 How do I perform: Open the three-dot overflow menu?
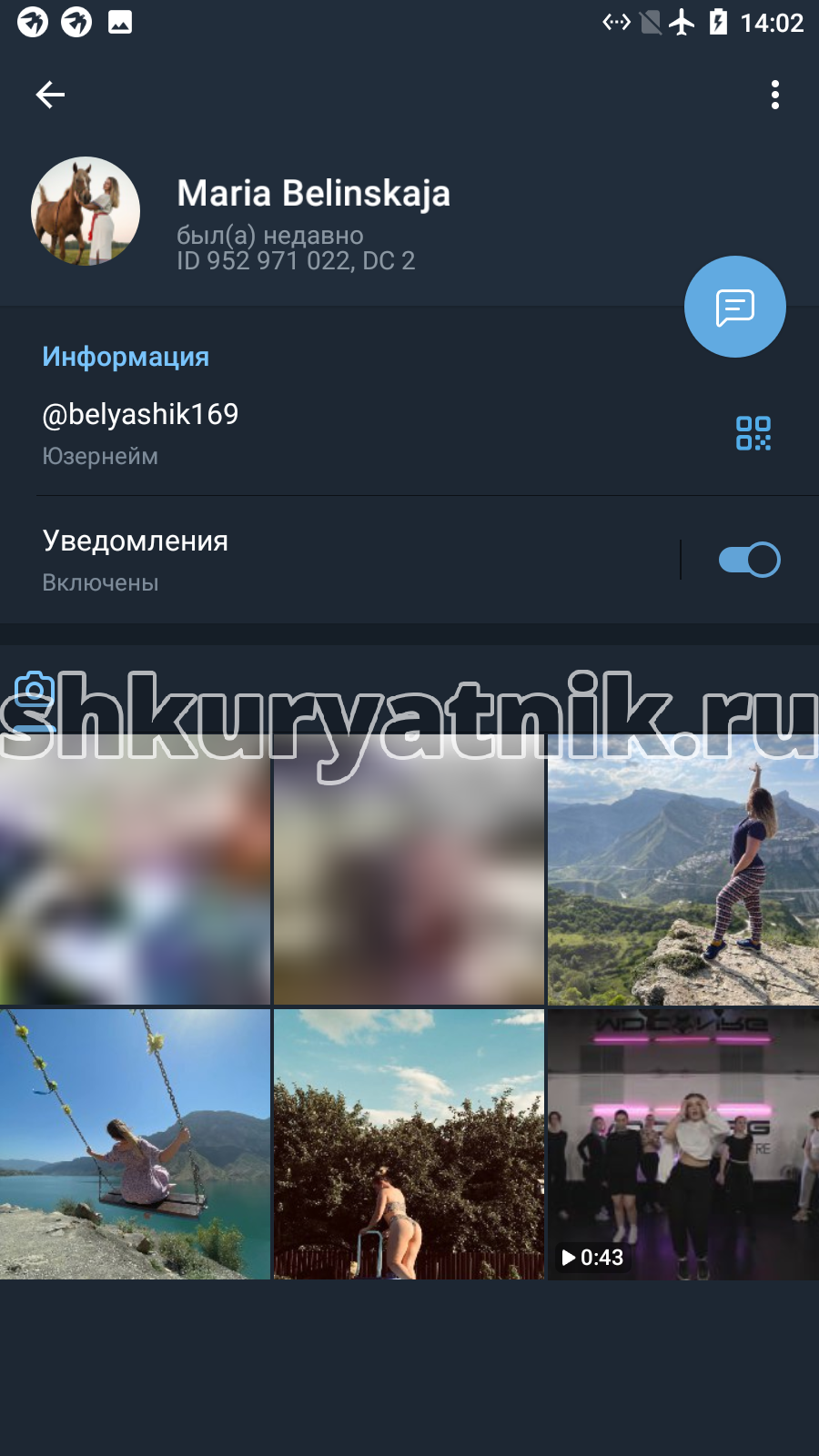click(x=775, y=95)
